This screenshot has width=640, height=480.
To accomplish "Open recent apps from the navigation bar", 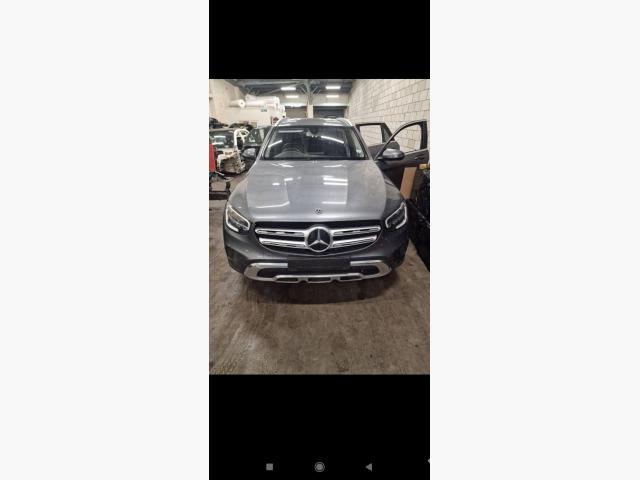I will click(x=269, y=466).
